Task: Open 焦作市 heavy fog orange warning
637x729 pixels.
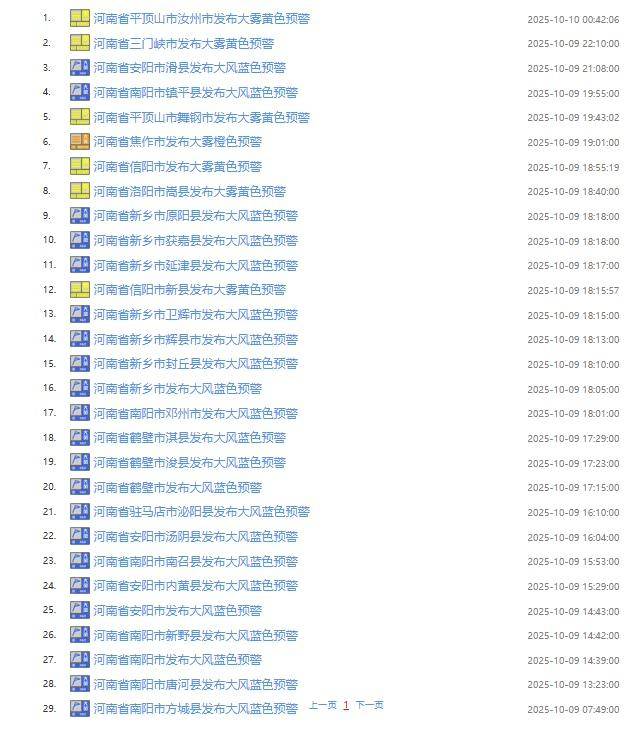Action: (177, 142)
